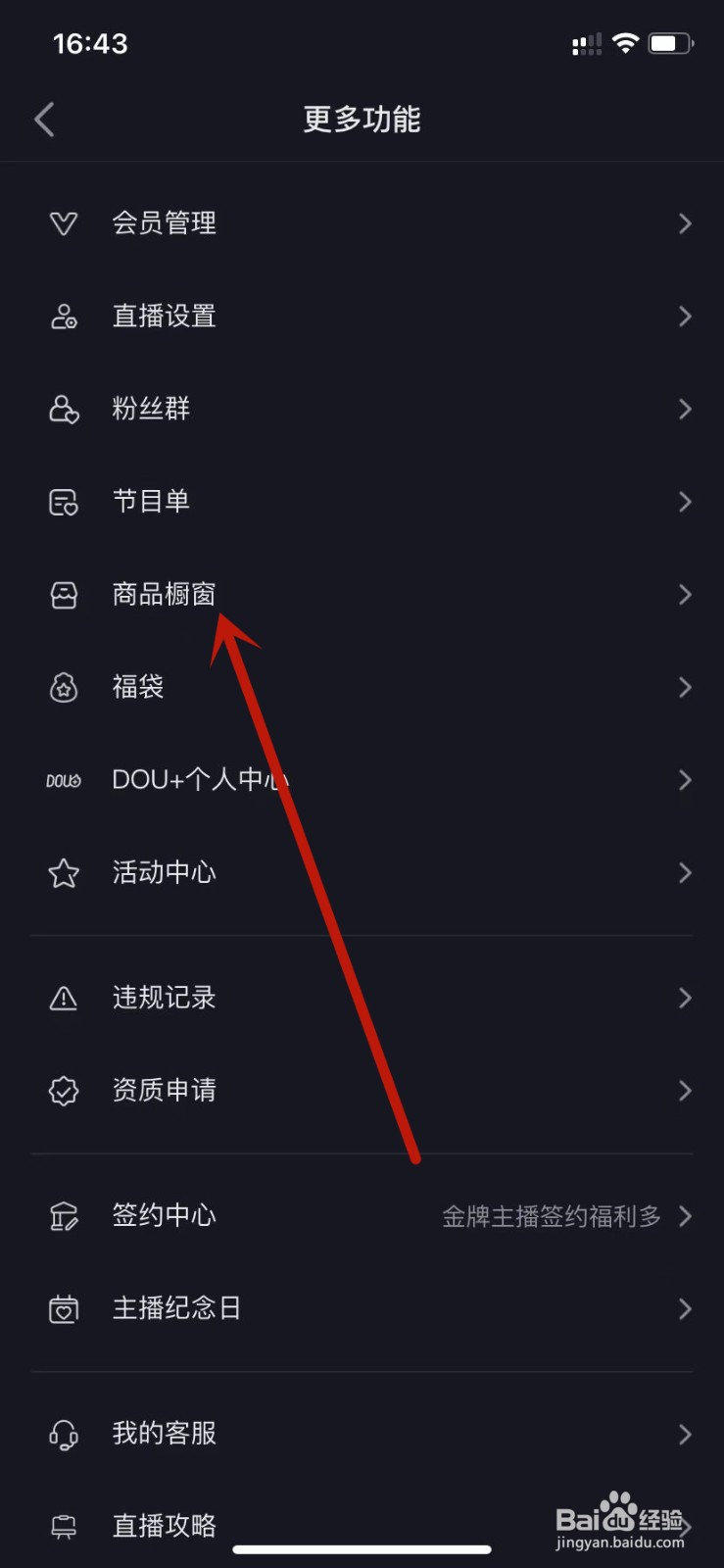Open the 主播纪念日 entry
Viewport: 724px width, 1568px height.
(x=176, y=1308)
